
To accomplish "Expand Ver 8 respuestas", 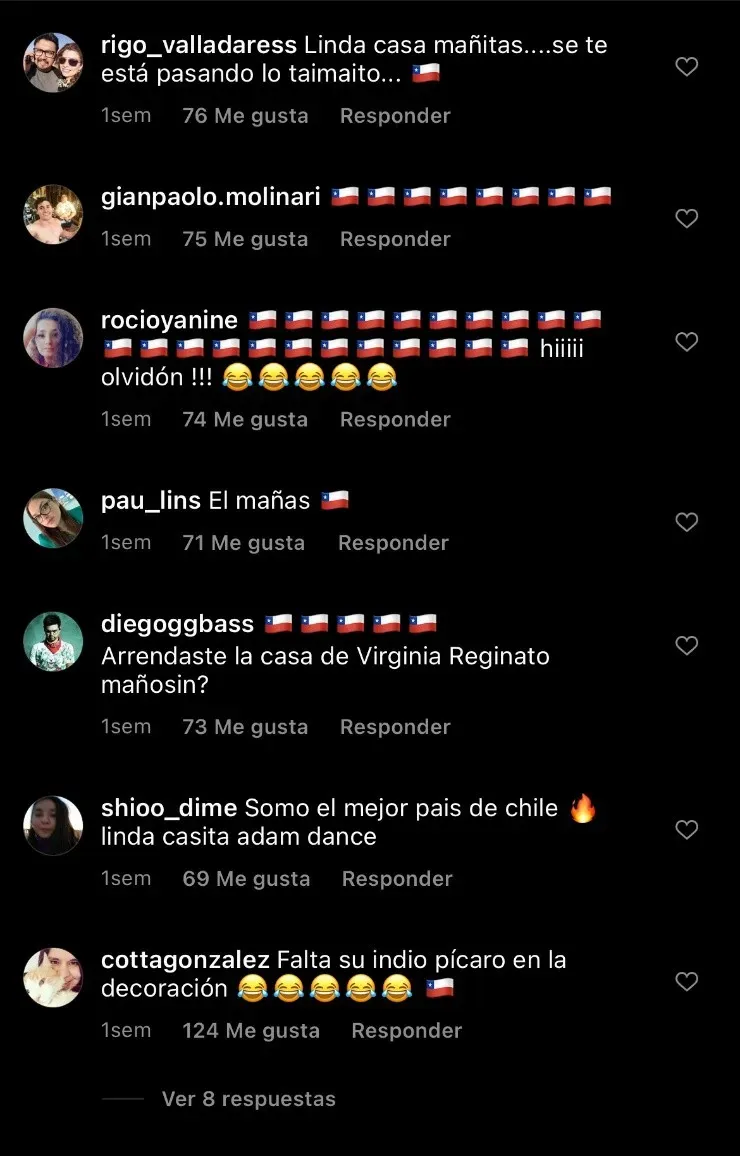I will point(248,1099).
